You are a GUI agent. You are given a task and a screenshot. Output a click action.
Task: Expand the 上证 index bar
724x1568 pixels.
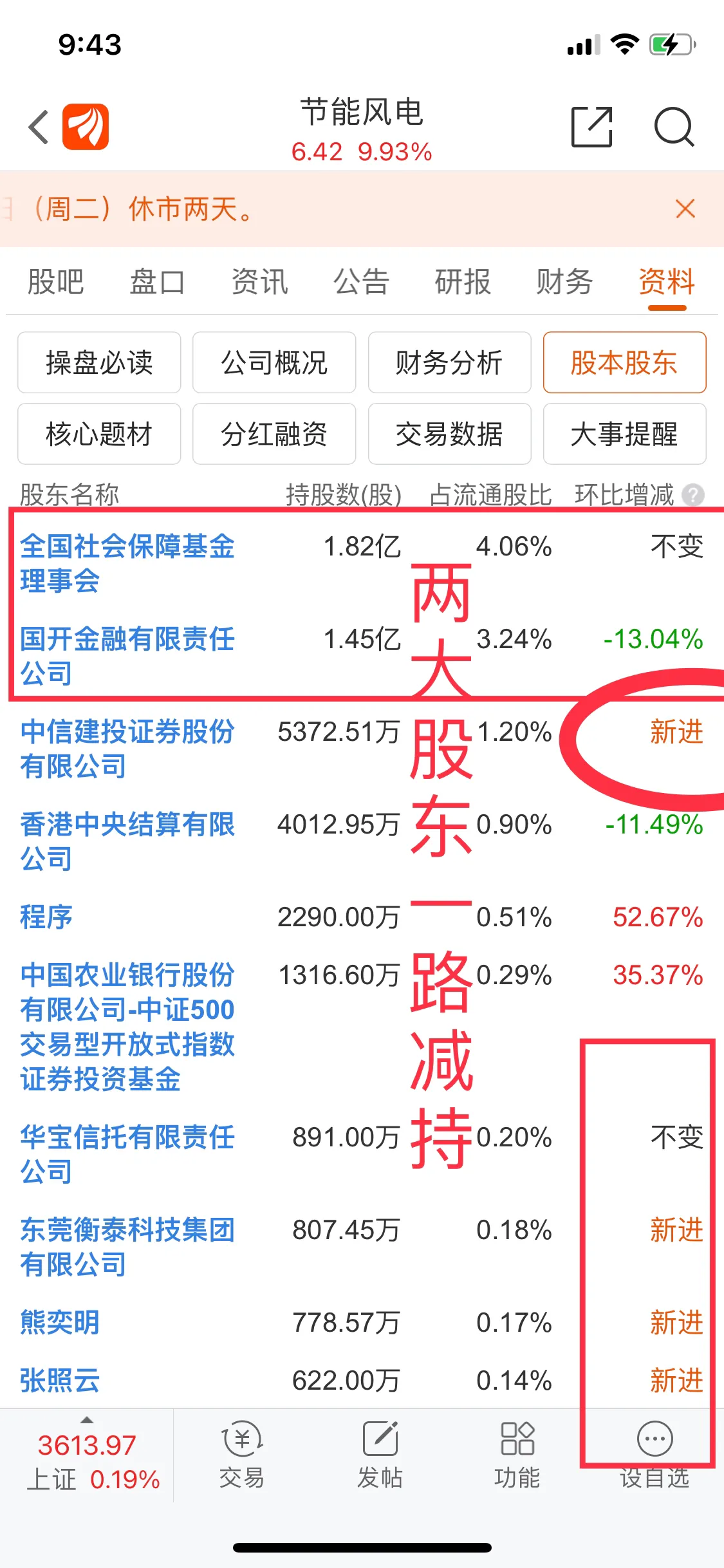(x=87, y=1456)
